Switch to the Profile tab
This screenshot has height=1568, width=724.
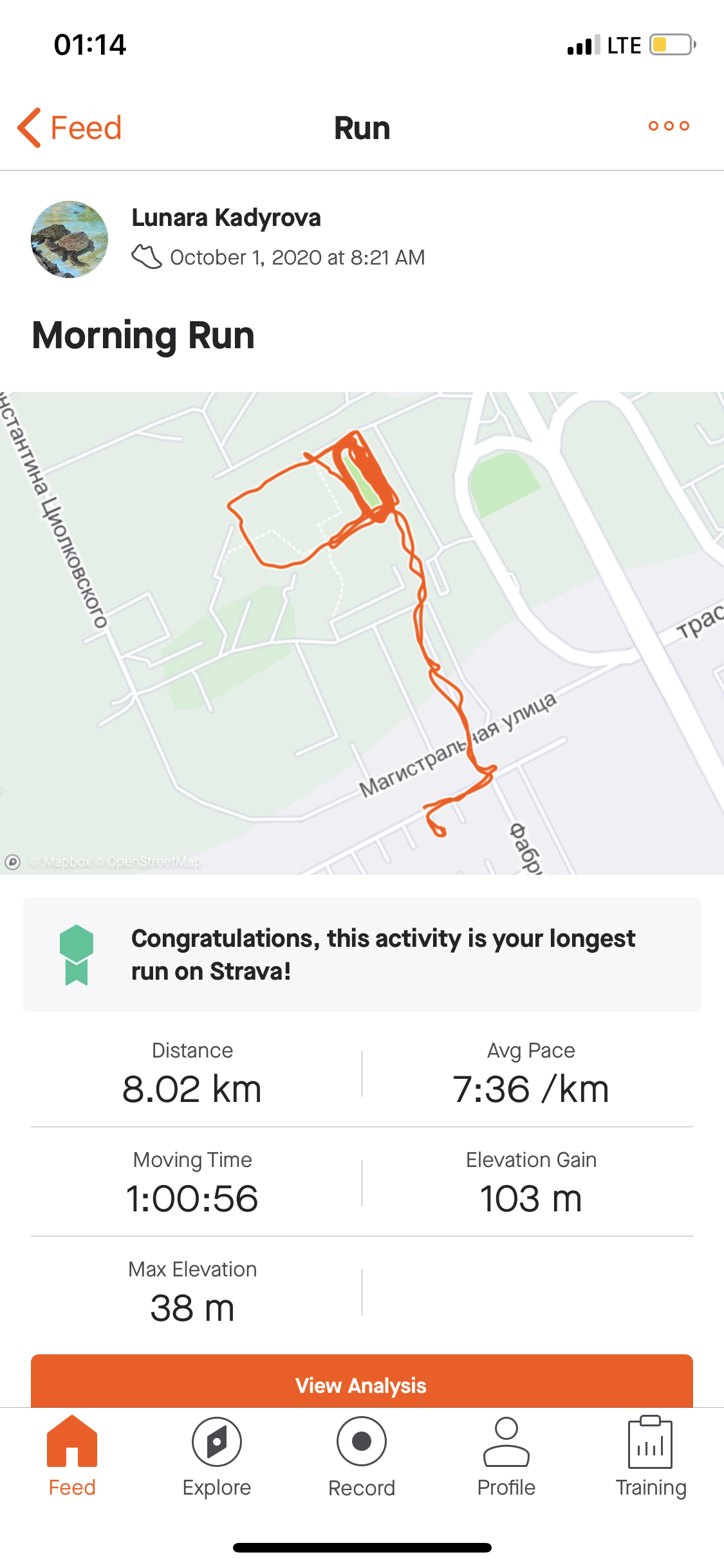pyautogui.click(x=506, y=1457)
